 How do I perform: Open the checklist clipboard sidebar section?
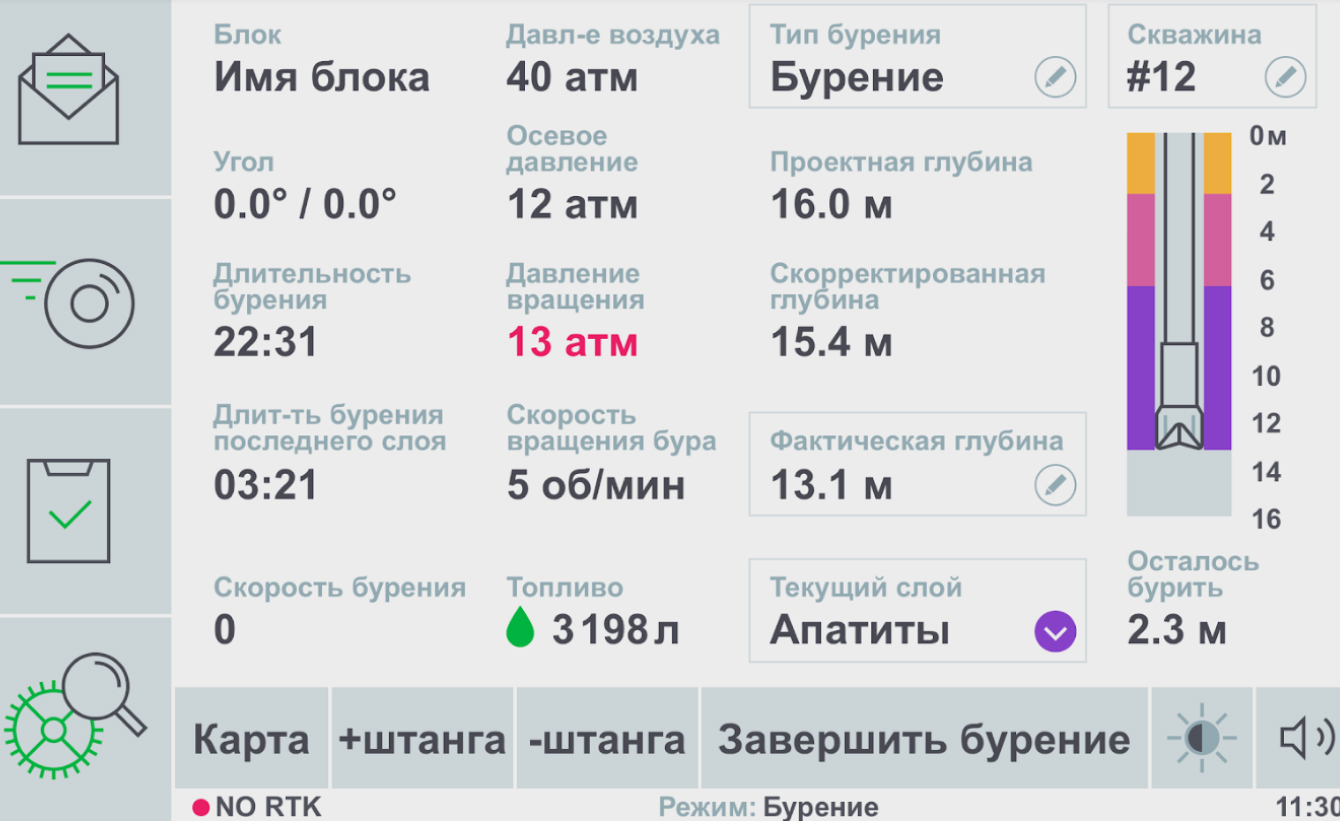point(69,510)
